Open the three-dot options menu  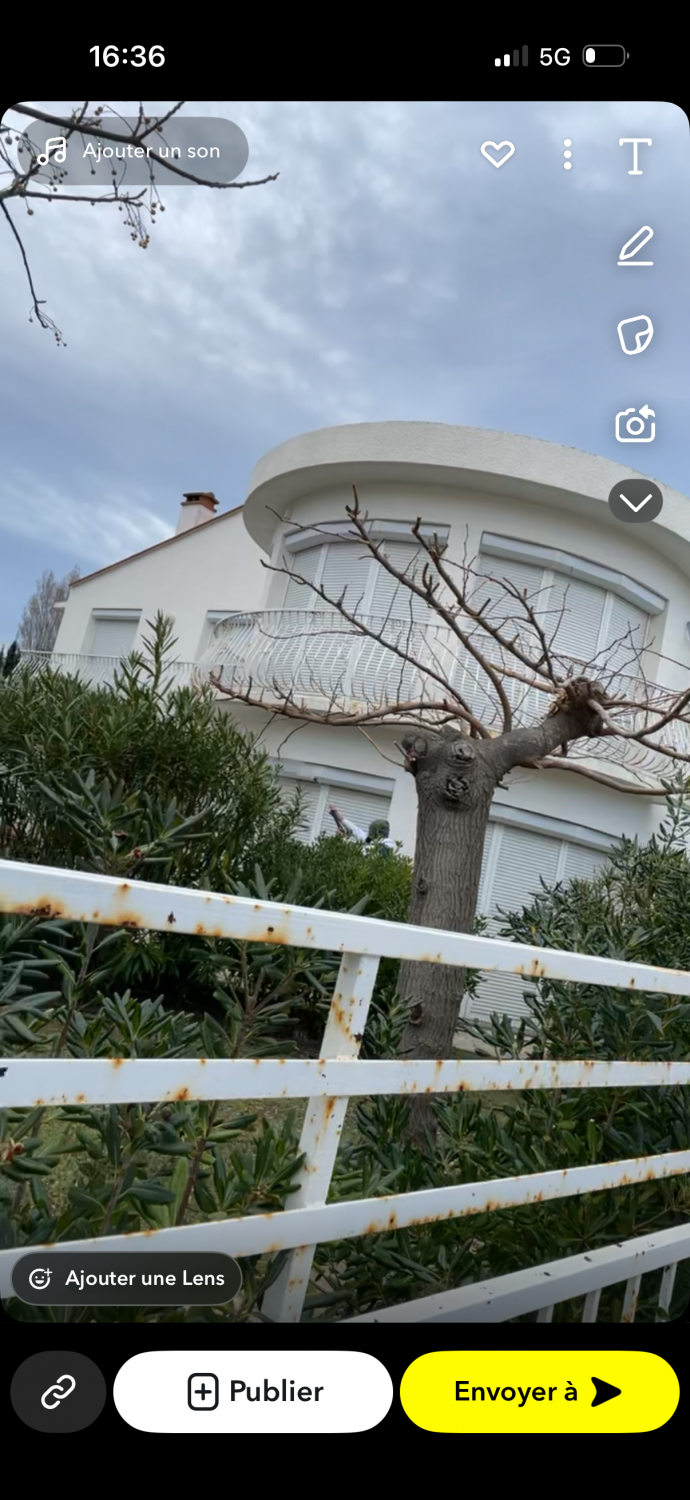(x=567, y=154)
